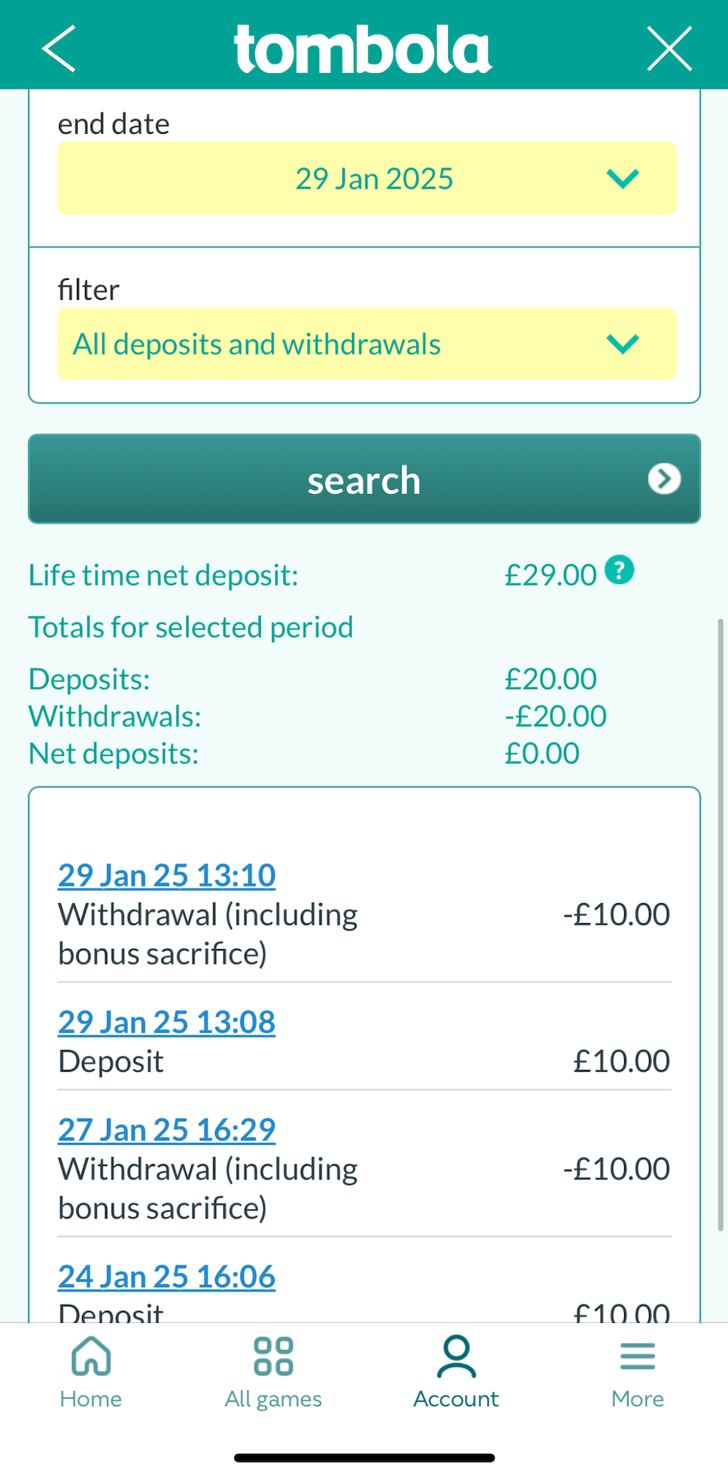The width and height of the screenshot is (728, 1477).
Task: View Life time net deposit help info
Action: point(618,570)
